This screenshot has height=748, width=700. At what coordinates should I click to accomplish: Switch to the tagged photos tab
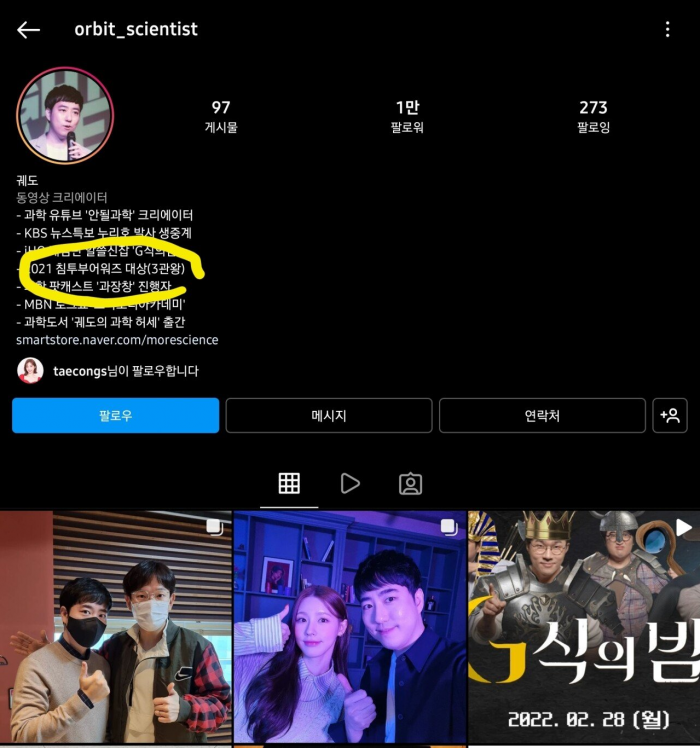coord(410,484)
